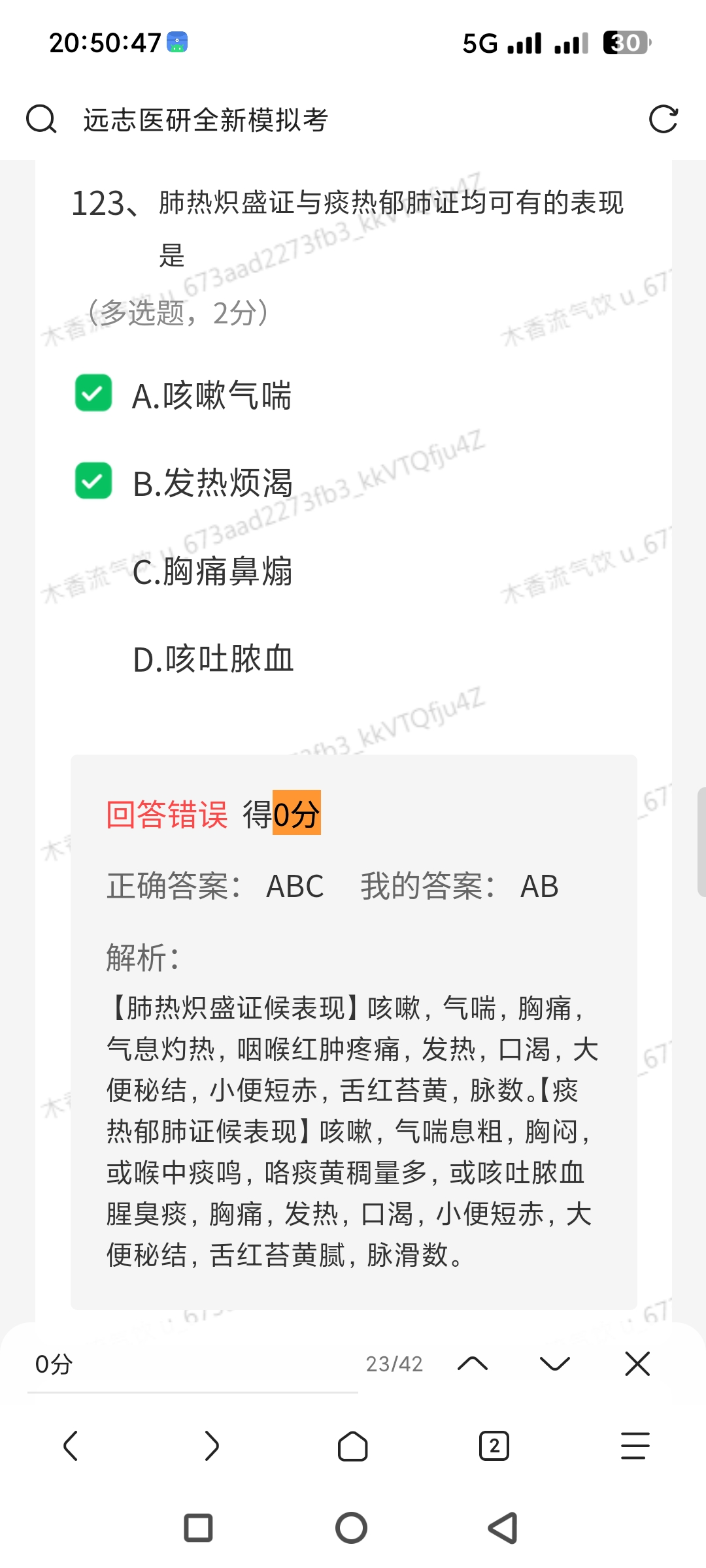Open the browser menu
706x1568 pixels.
point(635,1446)
